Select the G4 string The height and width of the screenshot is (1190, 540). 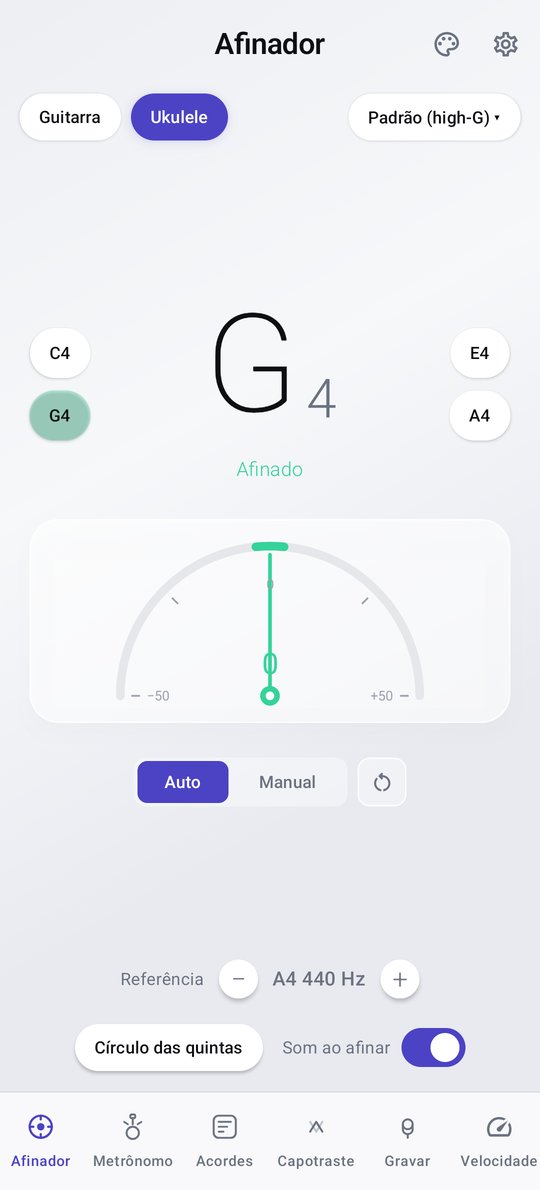[60, 415]
